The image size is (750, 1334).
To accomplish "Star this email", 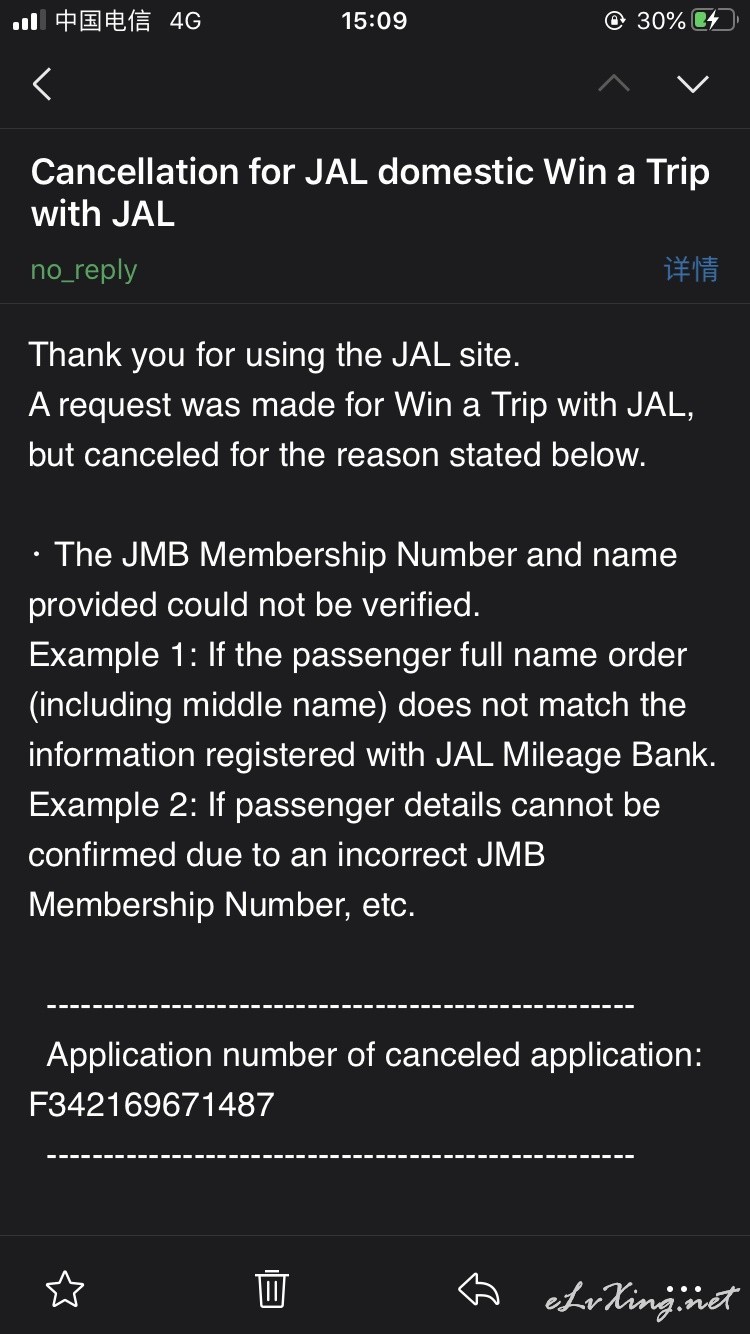I will click(66, 1289).
